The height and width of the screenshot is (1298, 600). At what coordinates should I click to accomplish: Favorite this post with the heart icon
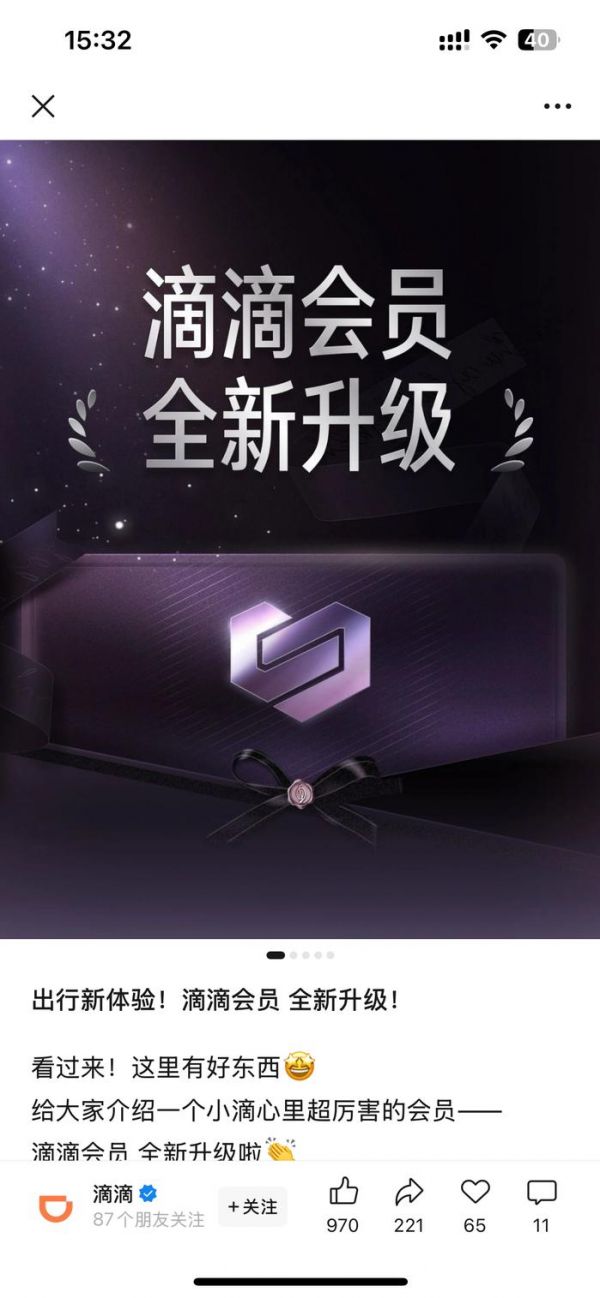click(x=475, y=1192)
